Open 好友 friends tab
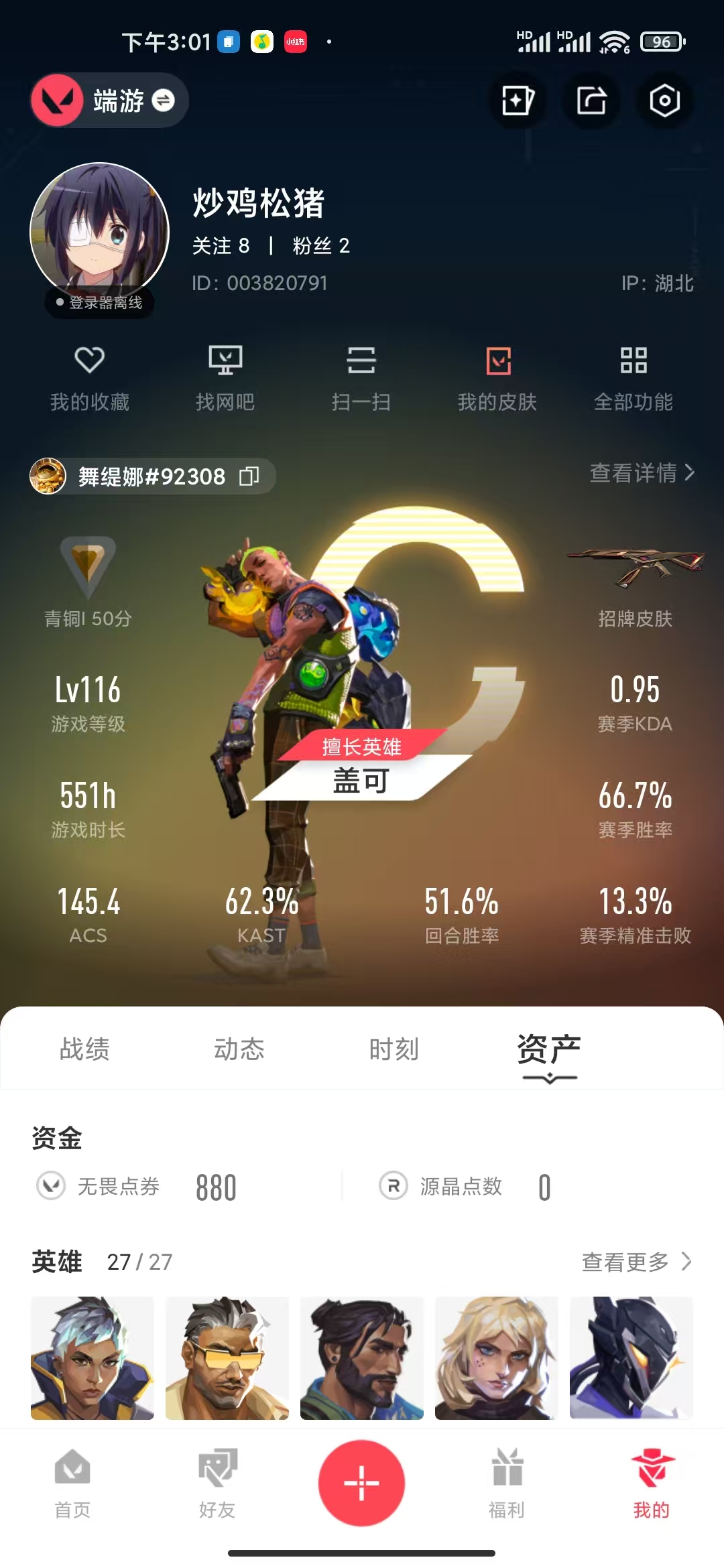The image size is (724, 1568). click(x=217, y=1484)
